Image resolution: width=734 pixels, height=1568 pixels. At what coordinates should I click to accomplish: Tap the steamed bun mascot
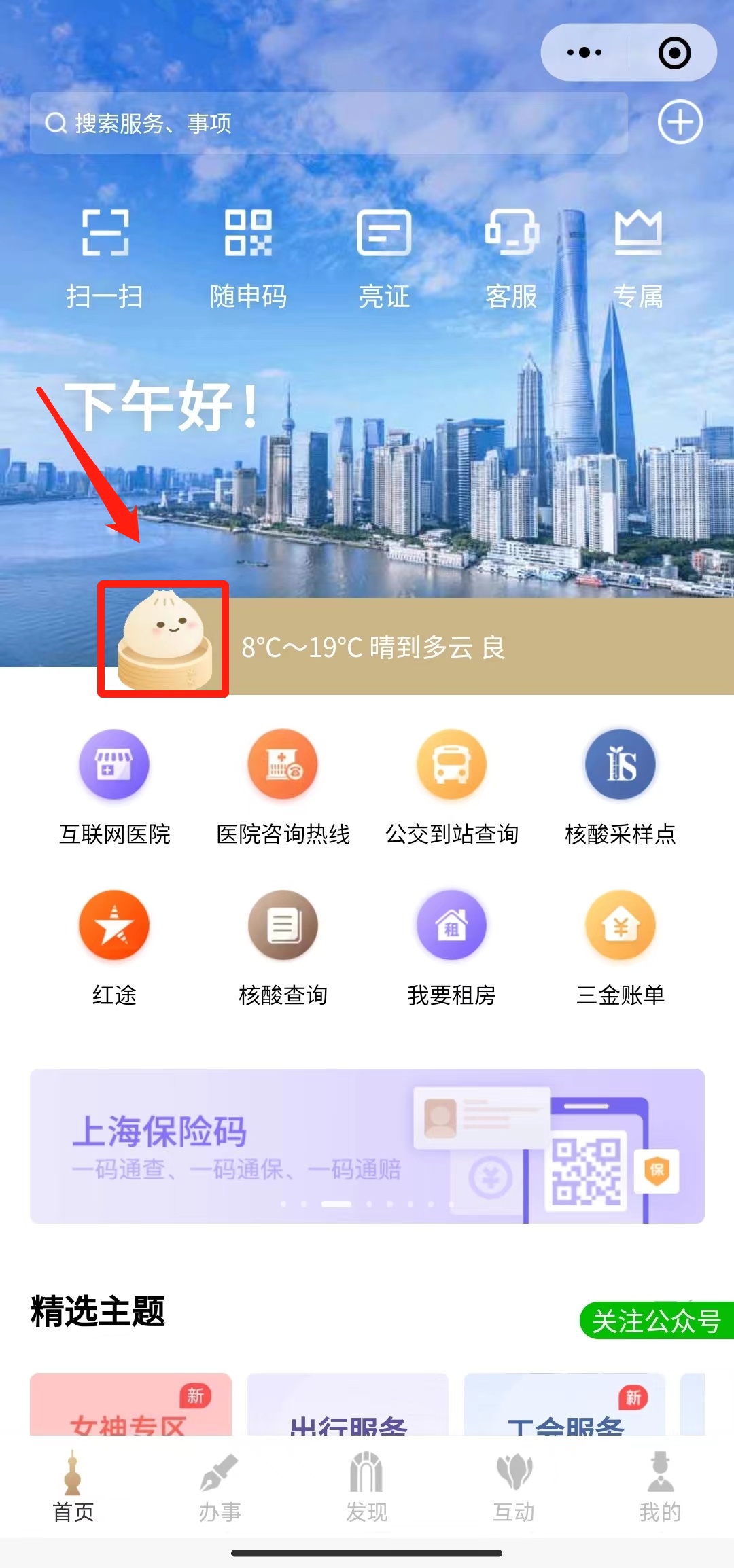(x=164, y=639)
